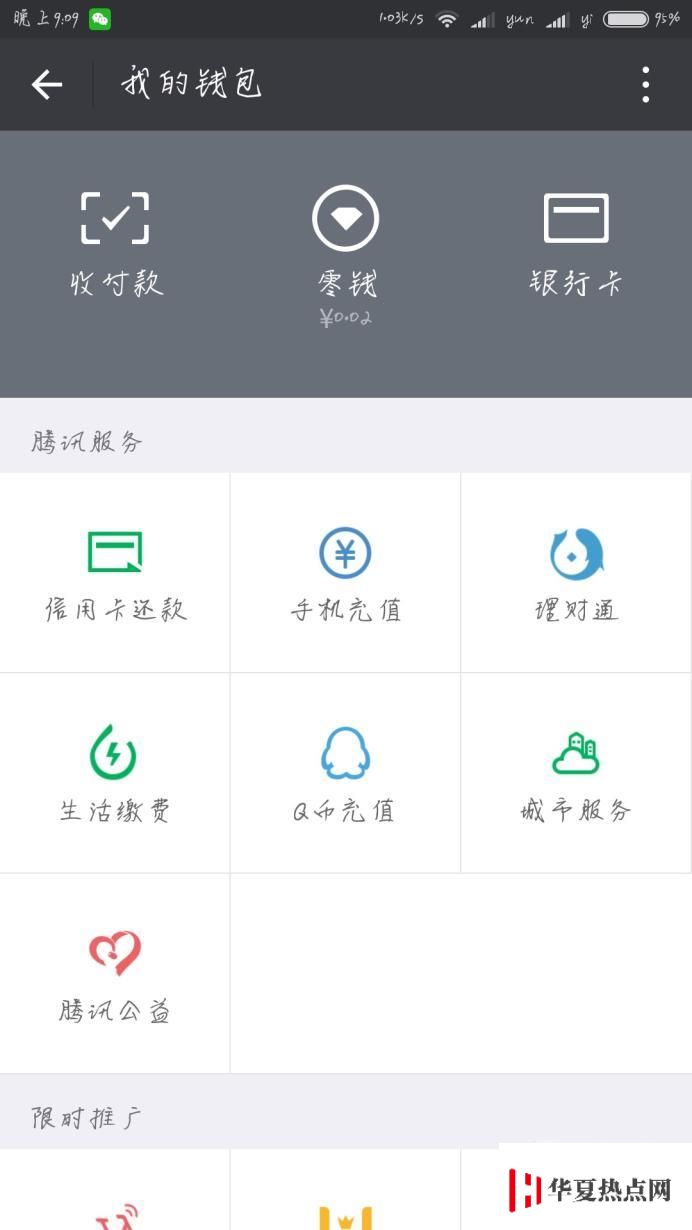Open the overflow menu

click(x=646, y=85)
